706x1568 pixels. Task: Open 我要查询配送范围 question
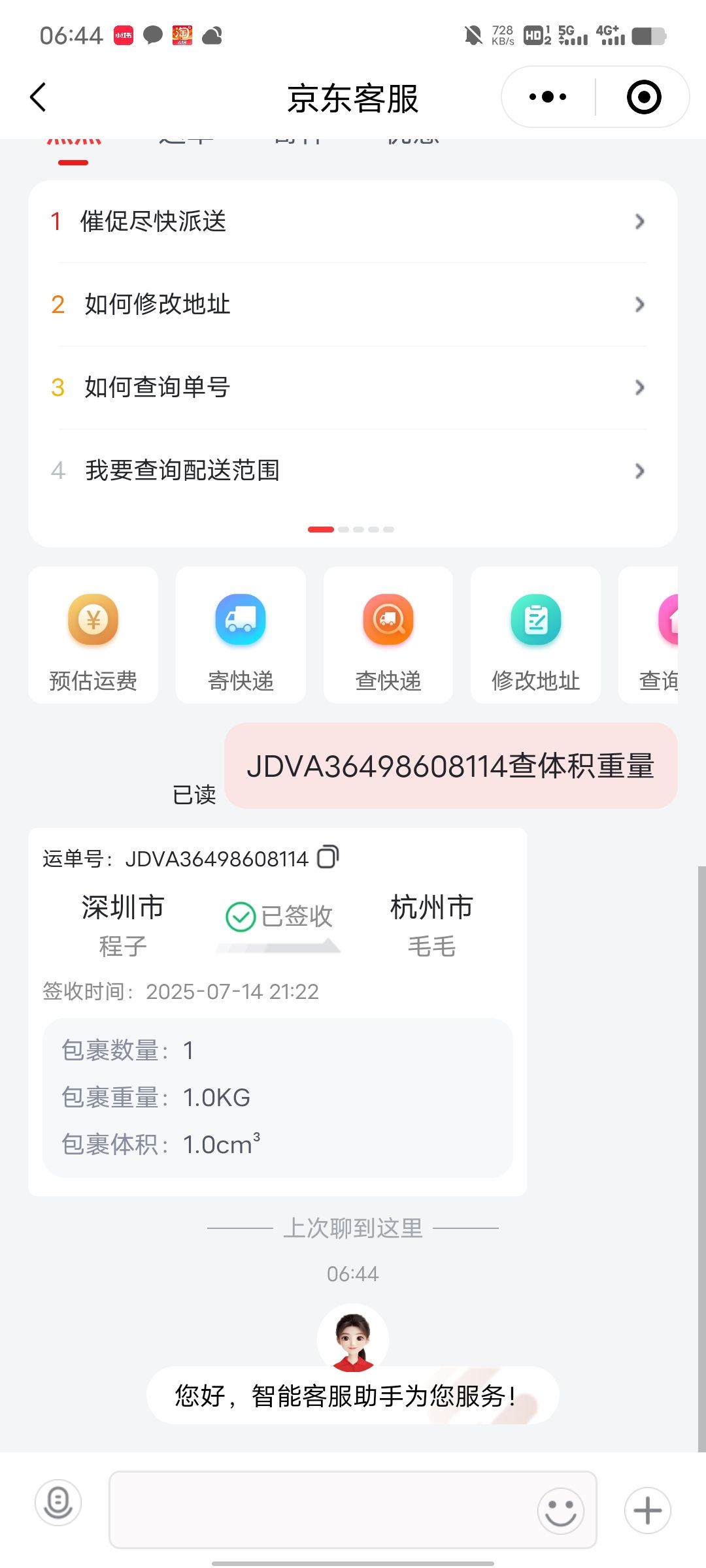[353, 470]
